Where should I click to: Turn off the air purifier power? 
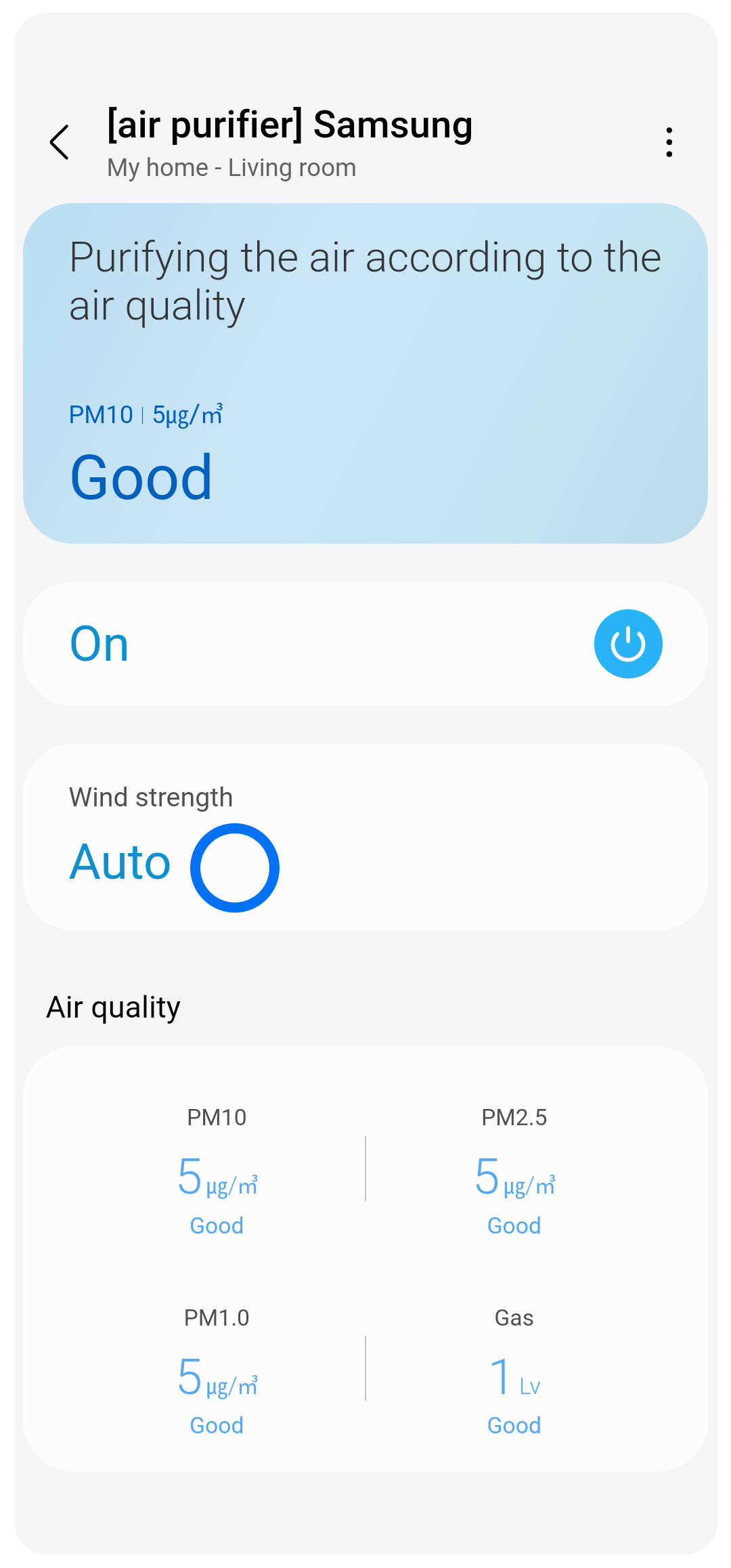(x=627, y=644)
